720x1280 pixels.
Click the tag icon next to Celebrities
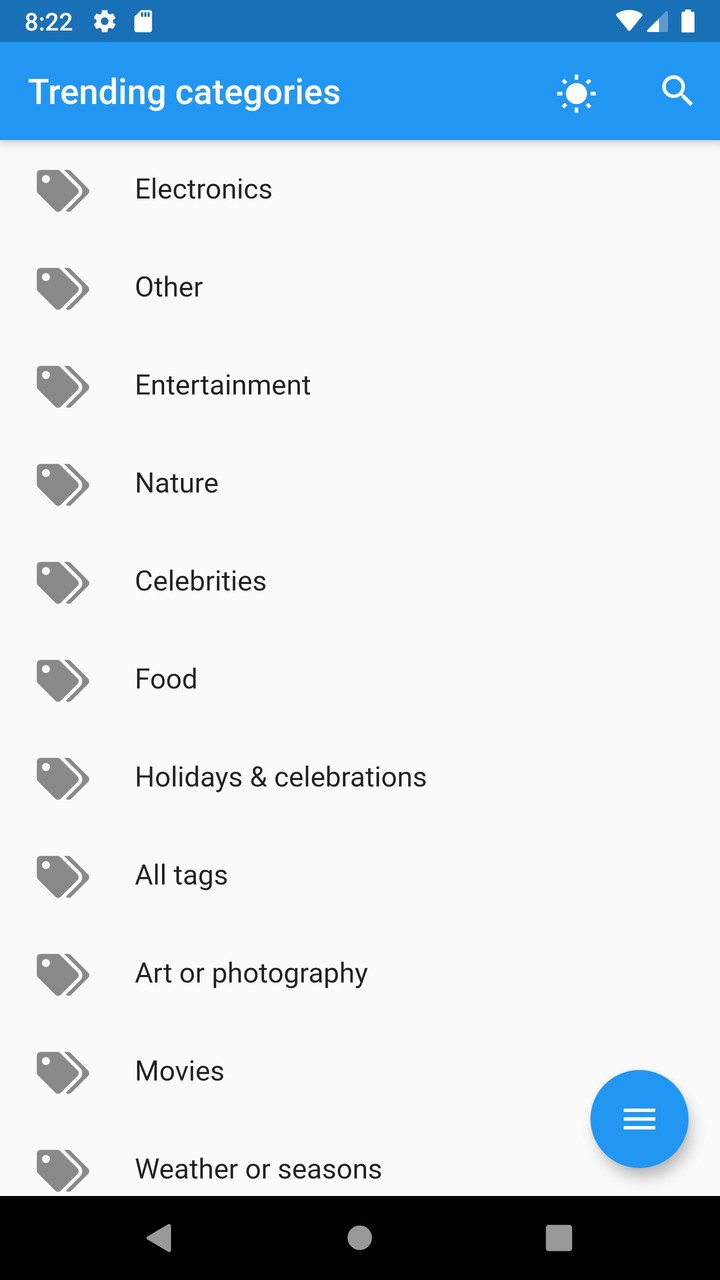point(62,582)
